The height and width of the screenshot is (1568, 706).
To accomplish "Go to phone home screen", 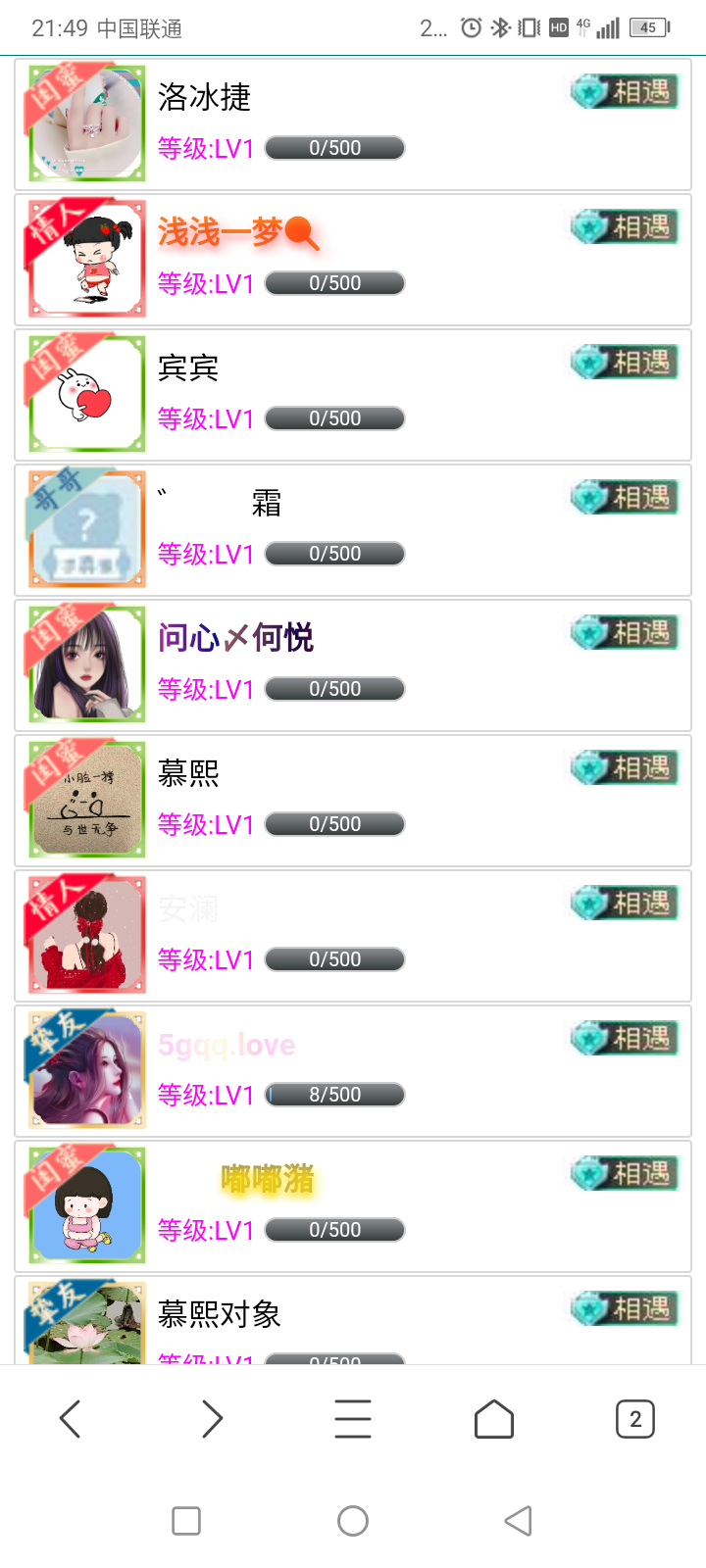I will pos(353,1521).
